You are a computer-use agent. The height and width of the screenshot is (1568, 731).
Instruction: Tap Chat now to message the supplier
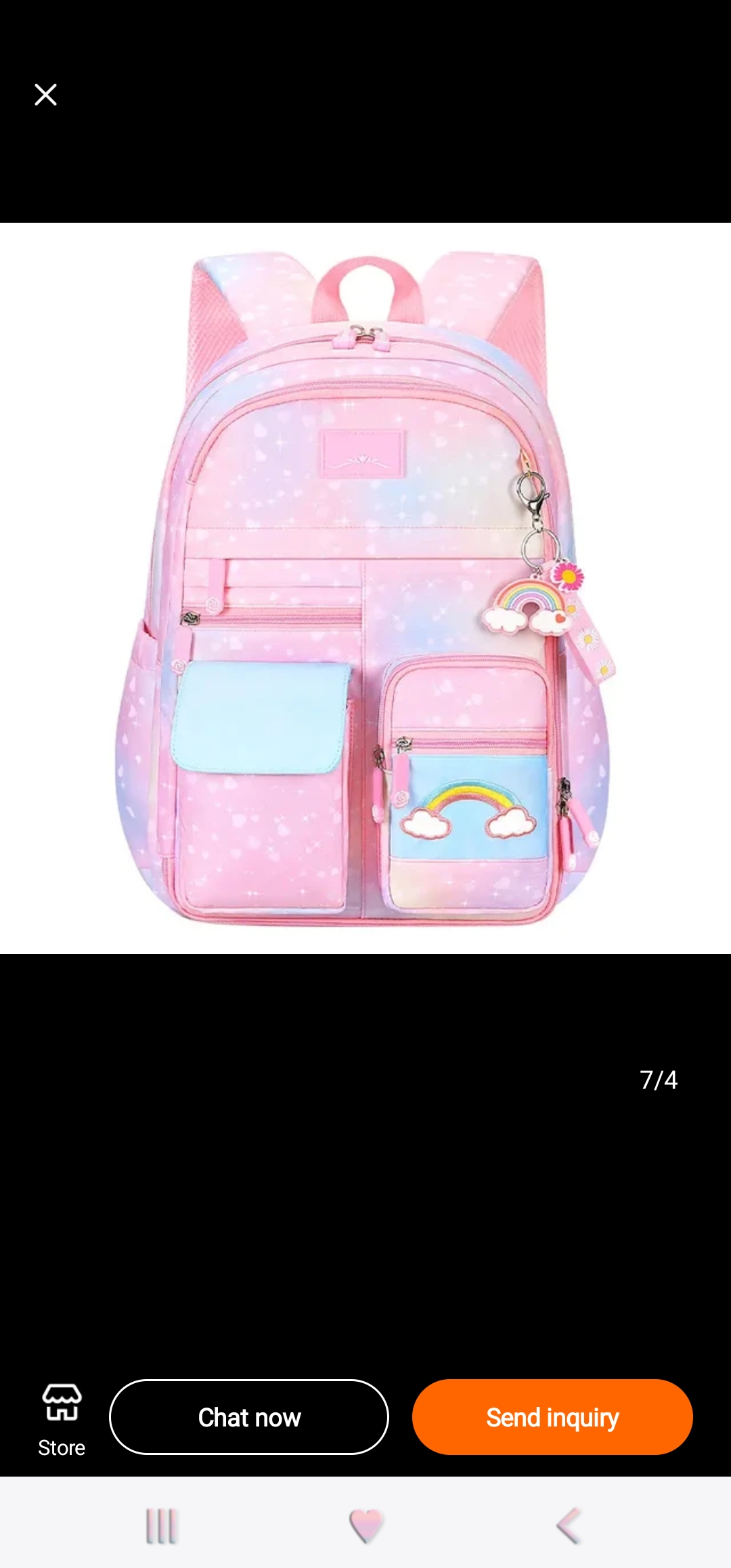[x=249, y=1417]
